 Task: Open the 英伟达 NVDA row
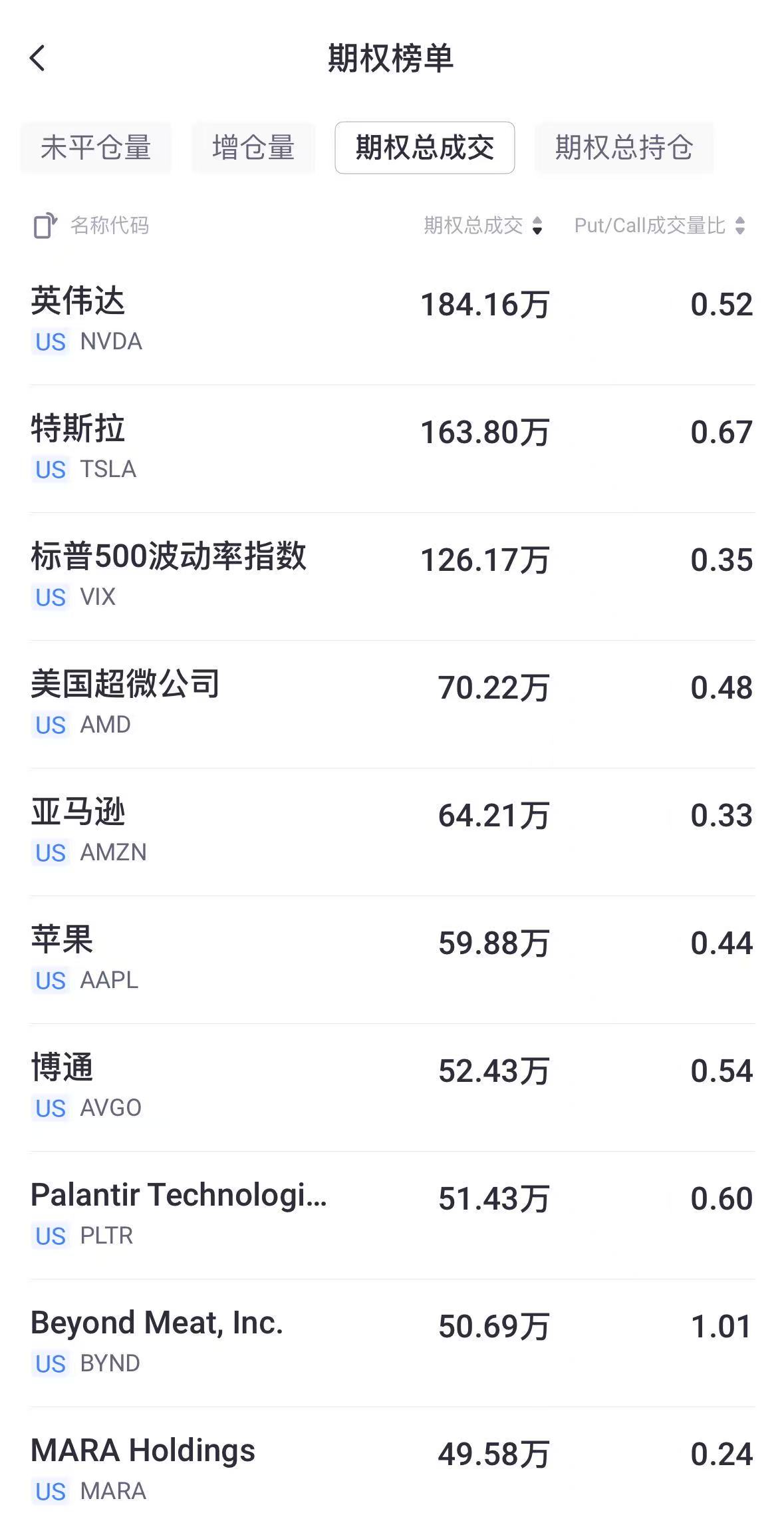coord(392,320)
